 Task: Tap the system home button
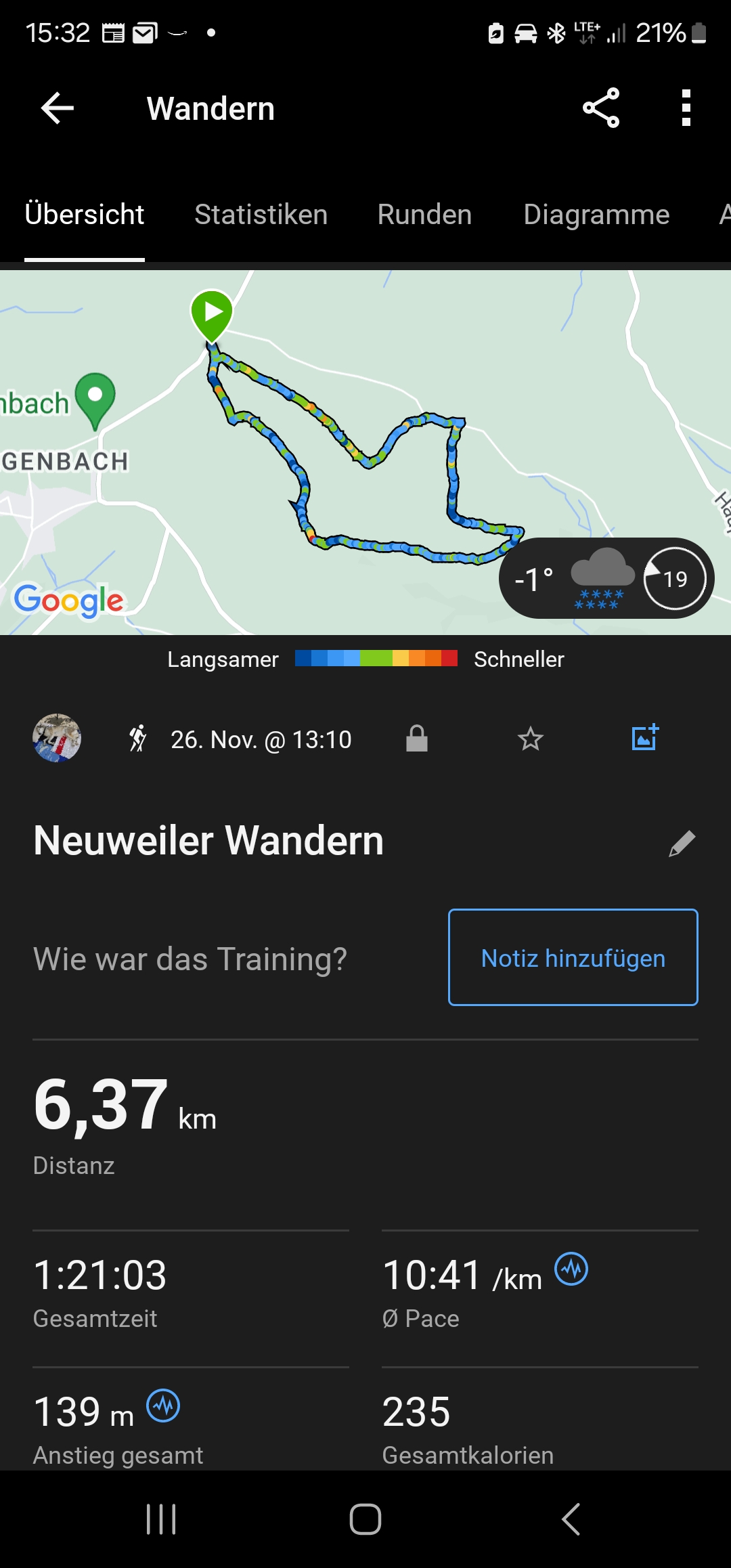coord(365,1519)
